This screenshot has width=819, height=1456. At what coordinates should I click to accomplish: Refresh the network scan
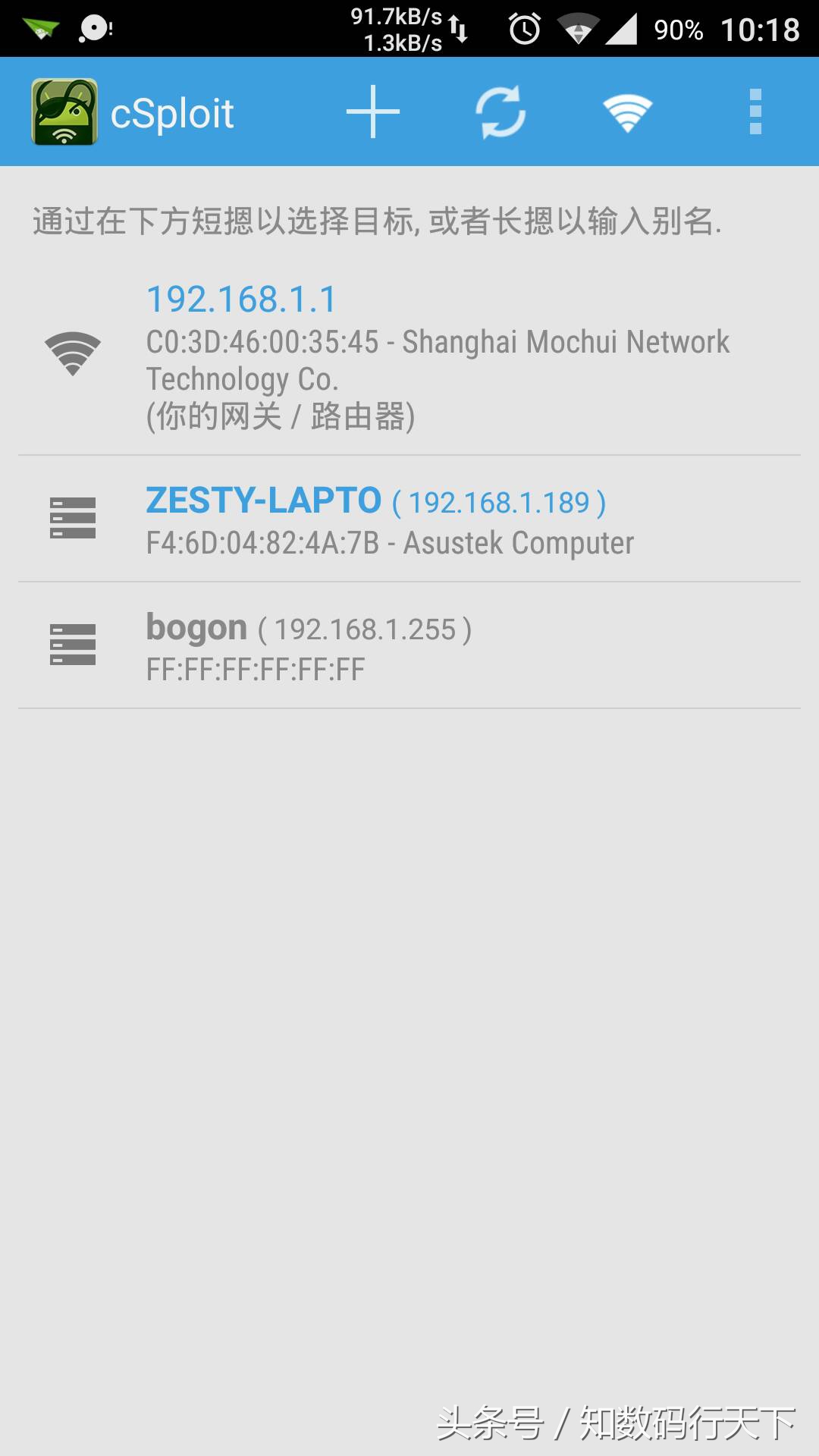[x=500, y=112]
